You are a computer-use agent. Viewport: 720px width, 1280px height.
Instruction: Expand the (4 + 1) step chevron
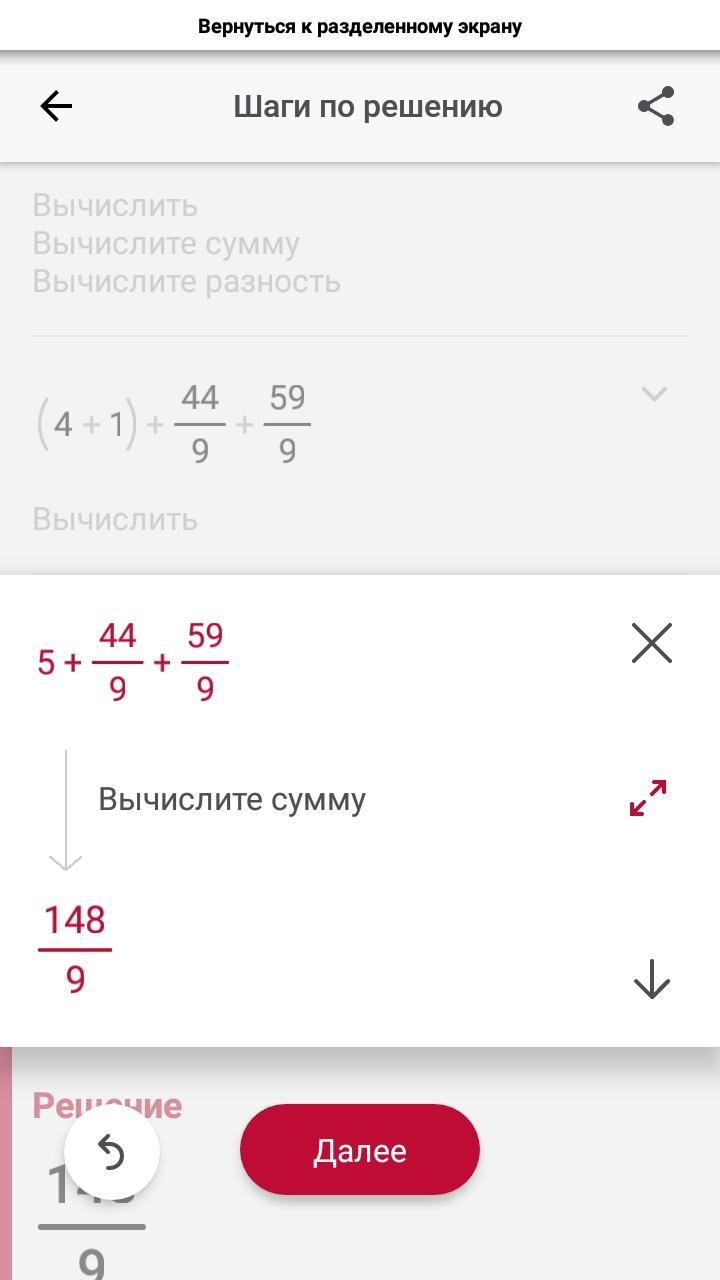click(654, 394)
